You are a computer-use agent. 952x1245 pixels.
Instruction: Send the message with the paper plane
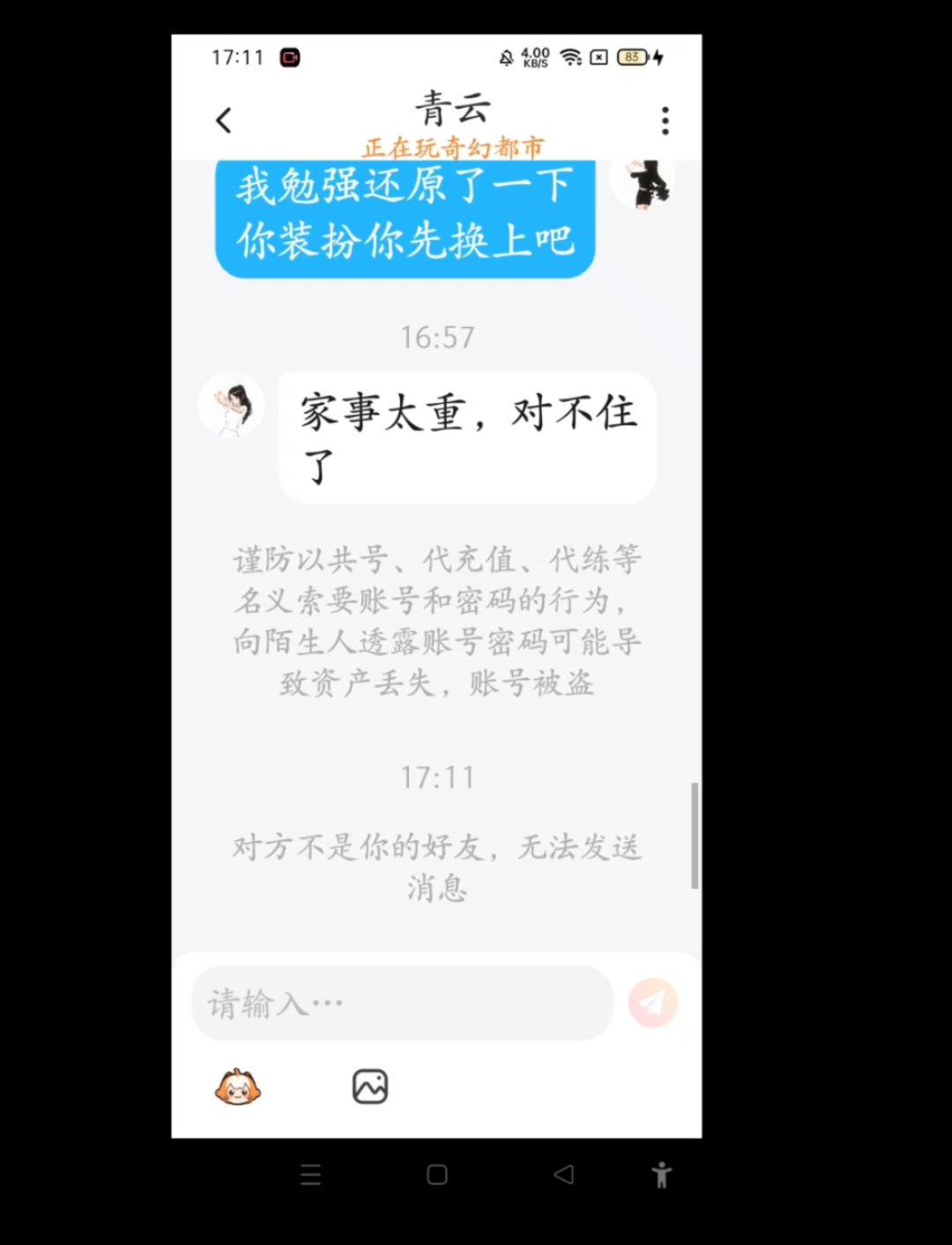click(652, 1003)
